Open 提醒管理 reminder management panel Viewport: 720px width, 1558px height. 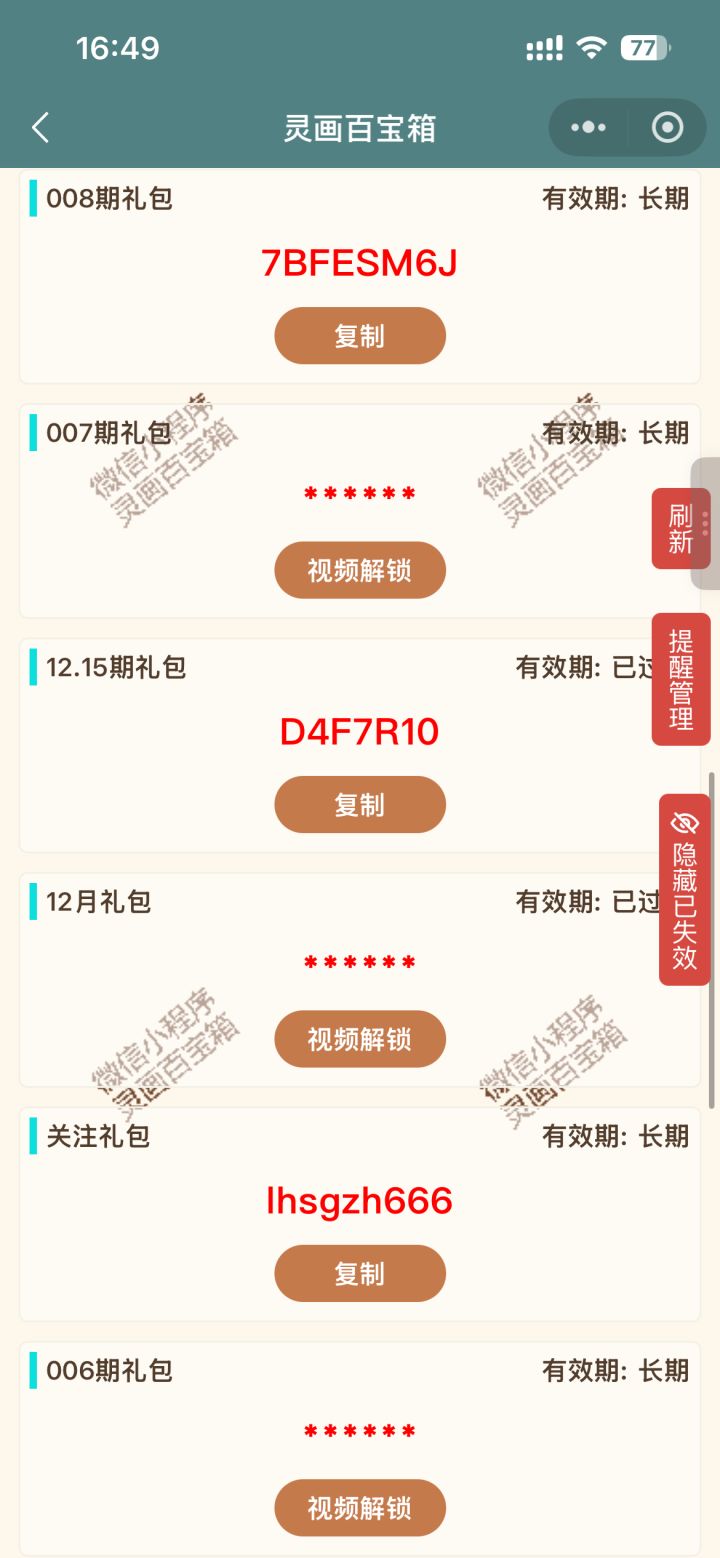point(681,680)
